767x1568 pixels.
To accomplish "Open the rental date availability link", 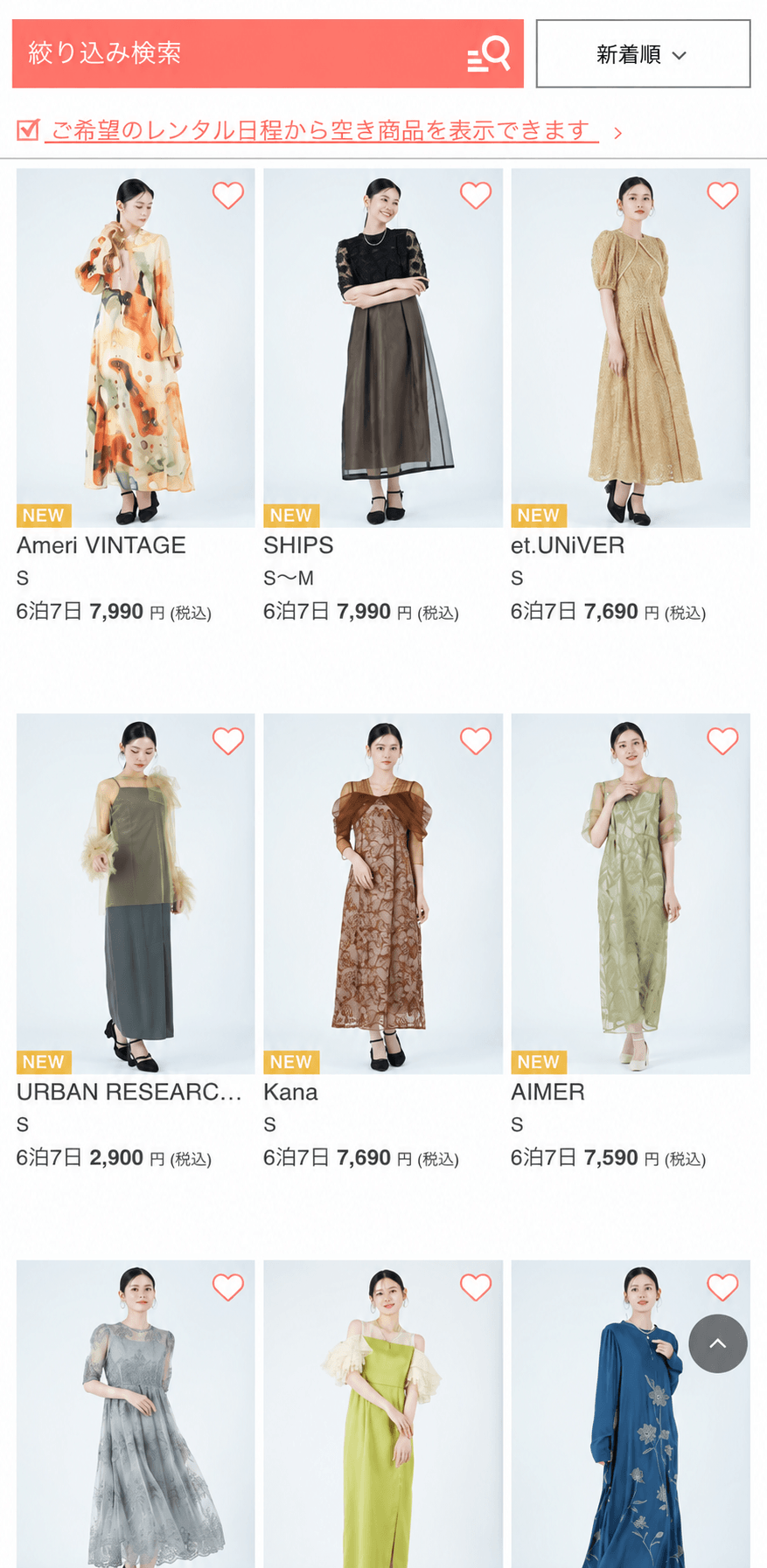I will [320, 131].
